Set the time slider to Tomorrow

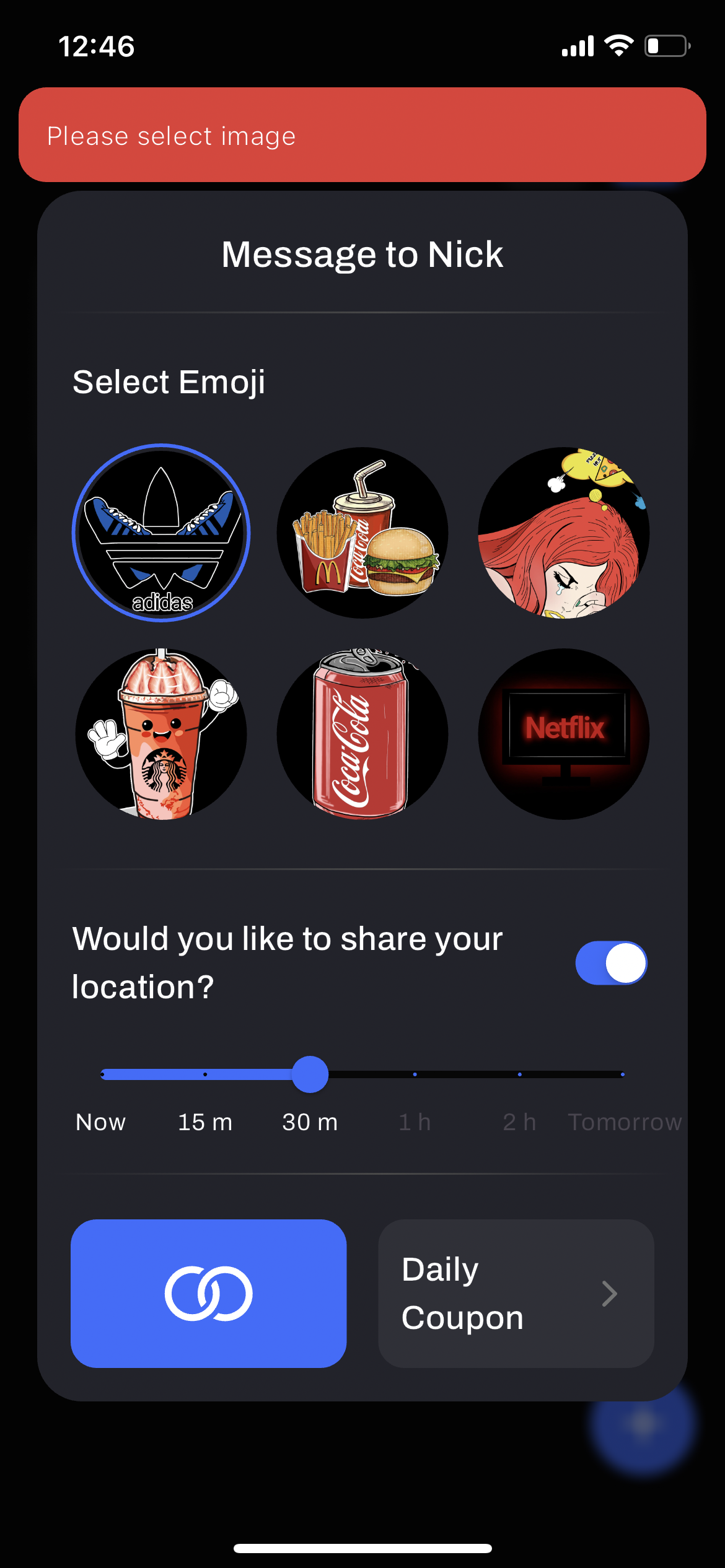tap(622, 1074)
